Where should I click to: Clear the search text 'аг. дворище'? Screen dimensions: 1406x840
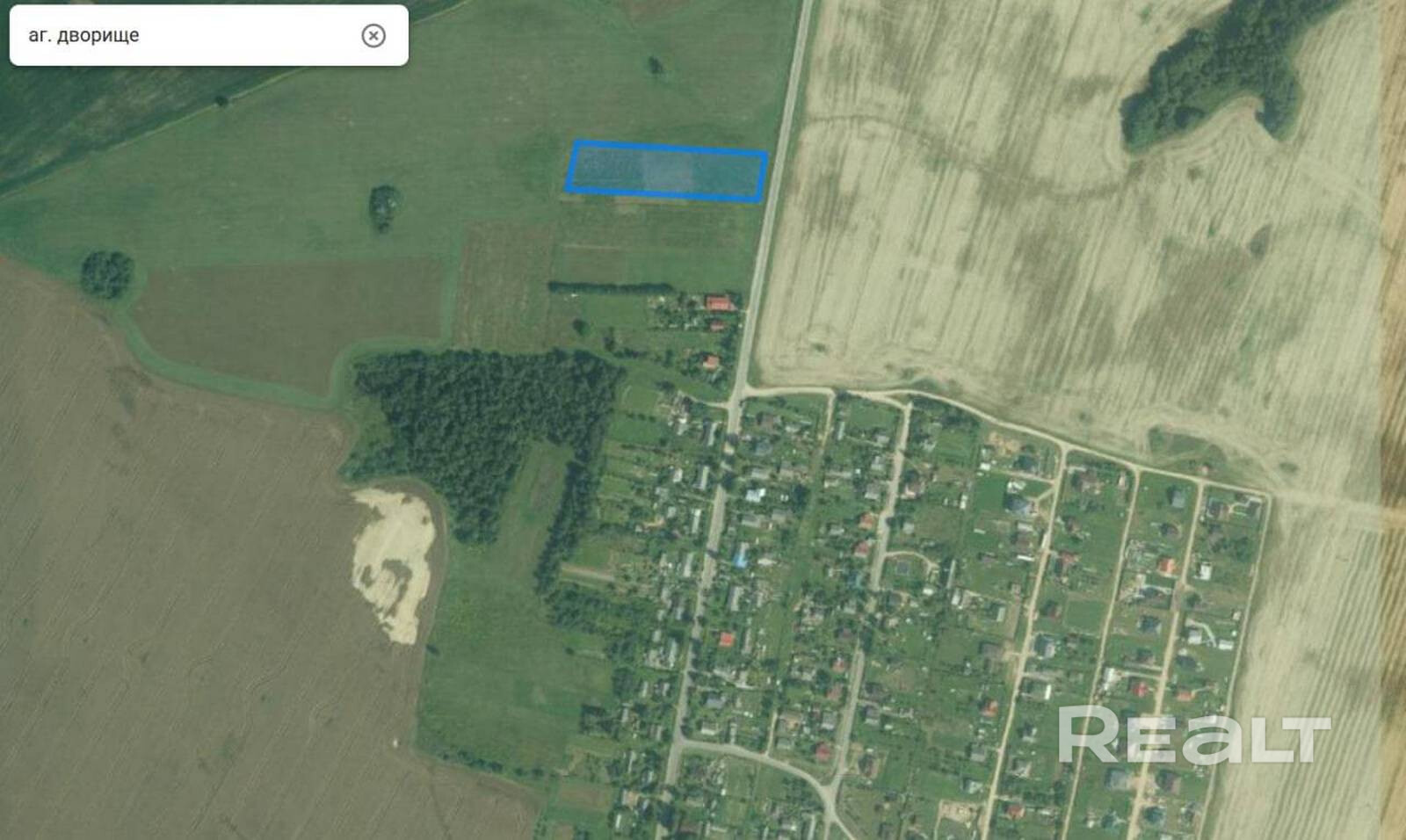click(x=373, y=35)
